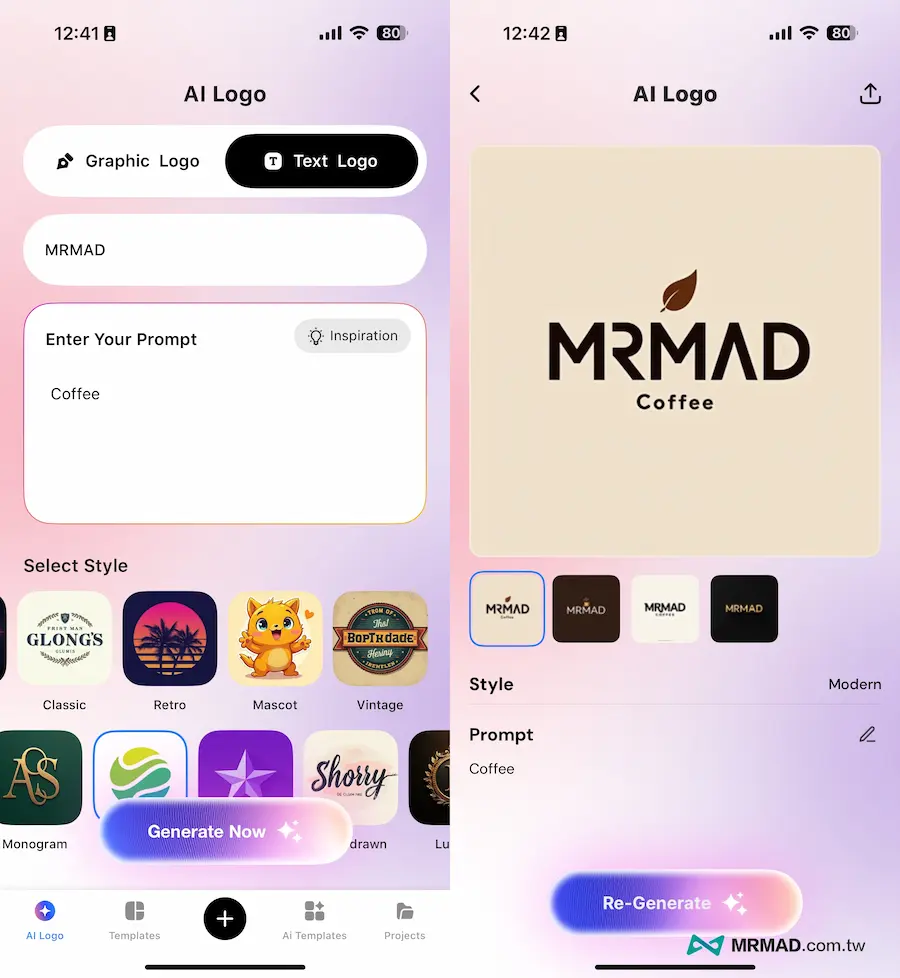Select the Monogram style
The height and width of the screenshot is (978, 900).
(38, 778)
